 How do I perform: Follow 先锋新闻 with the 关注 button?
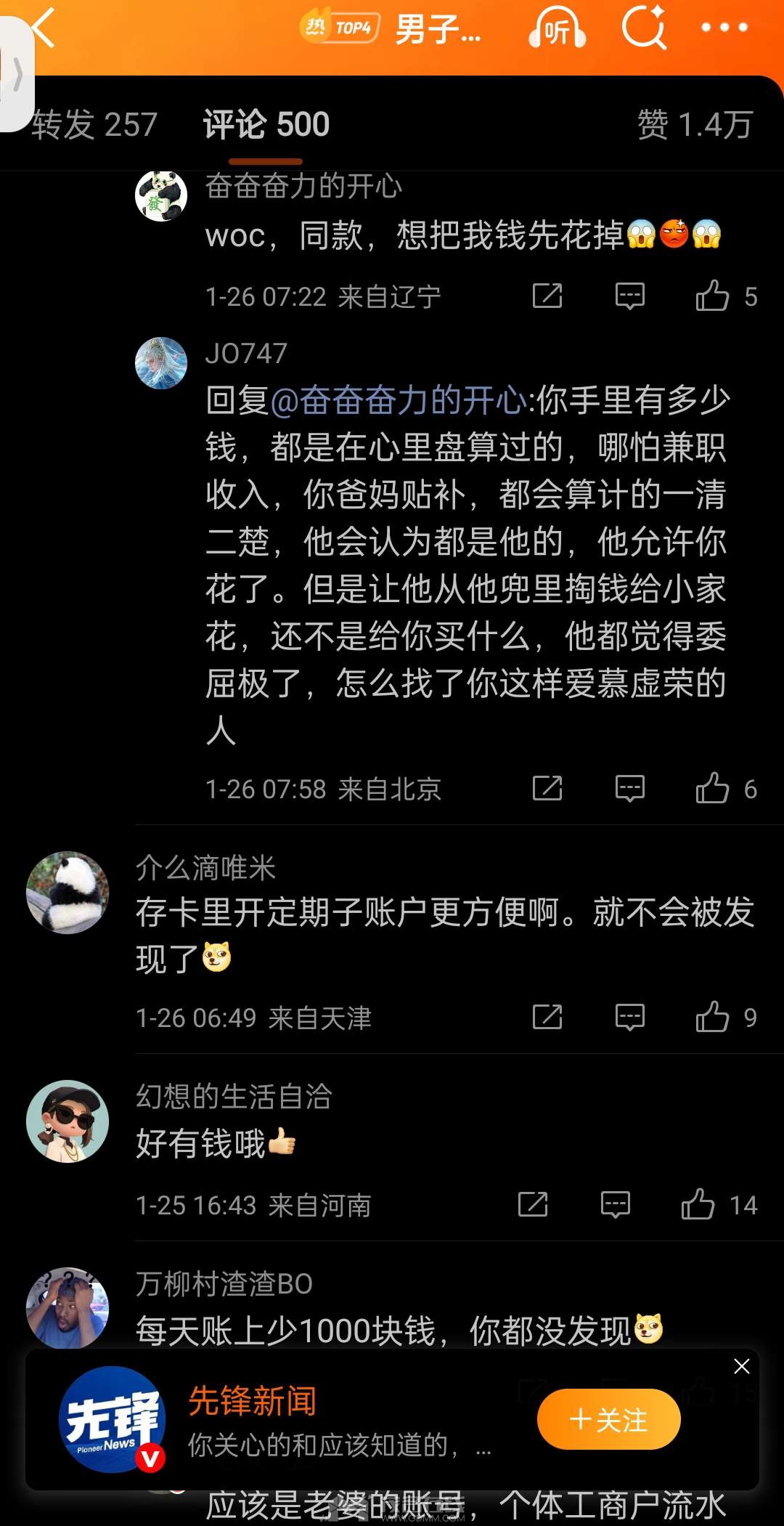point(608,1419)
